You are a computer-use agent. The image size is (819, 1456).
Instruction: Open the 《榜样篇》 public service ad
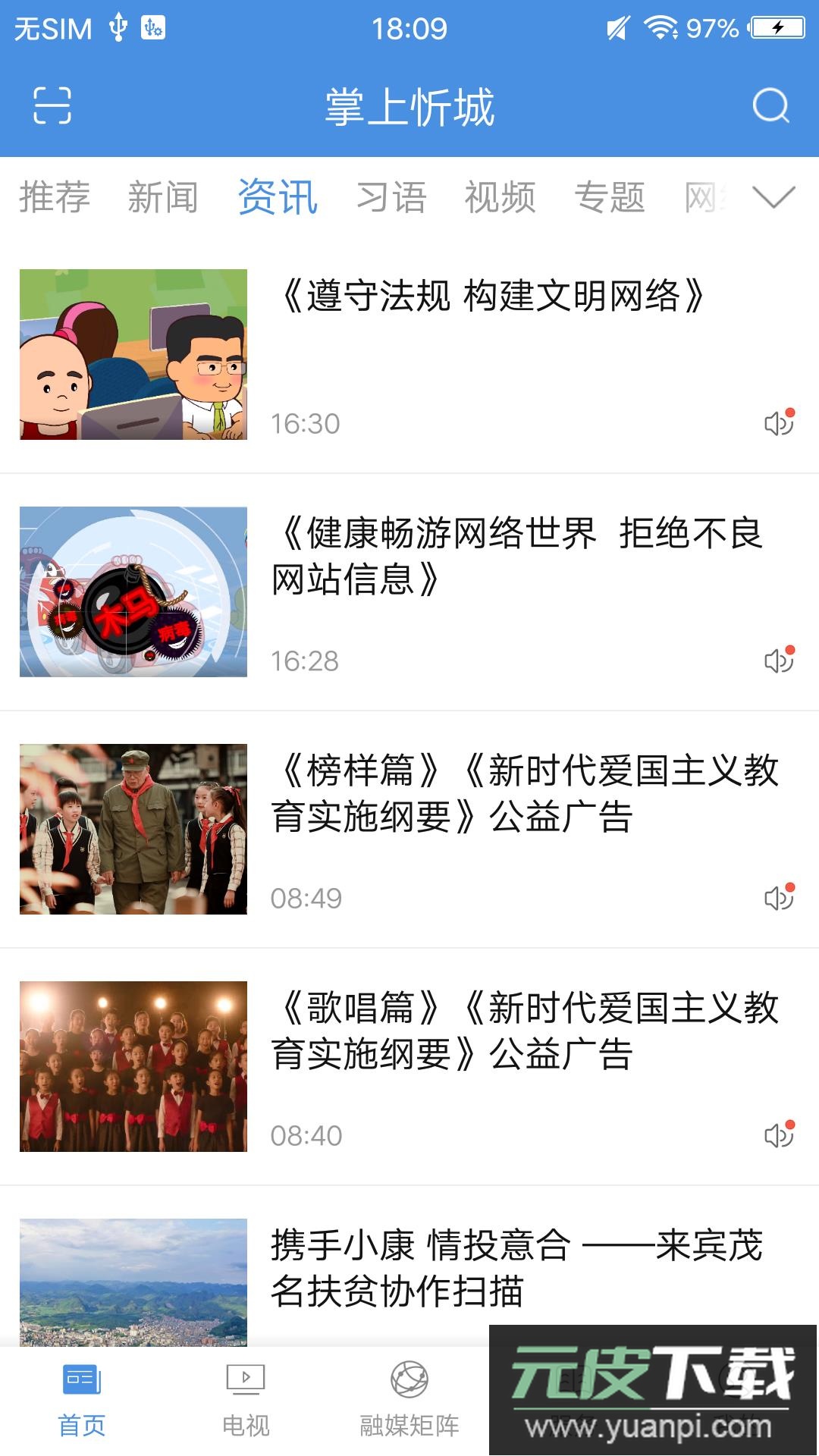pos(523,793)
